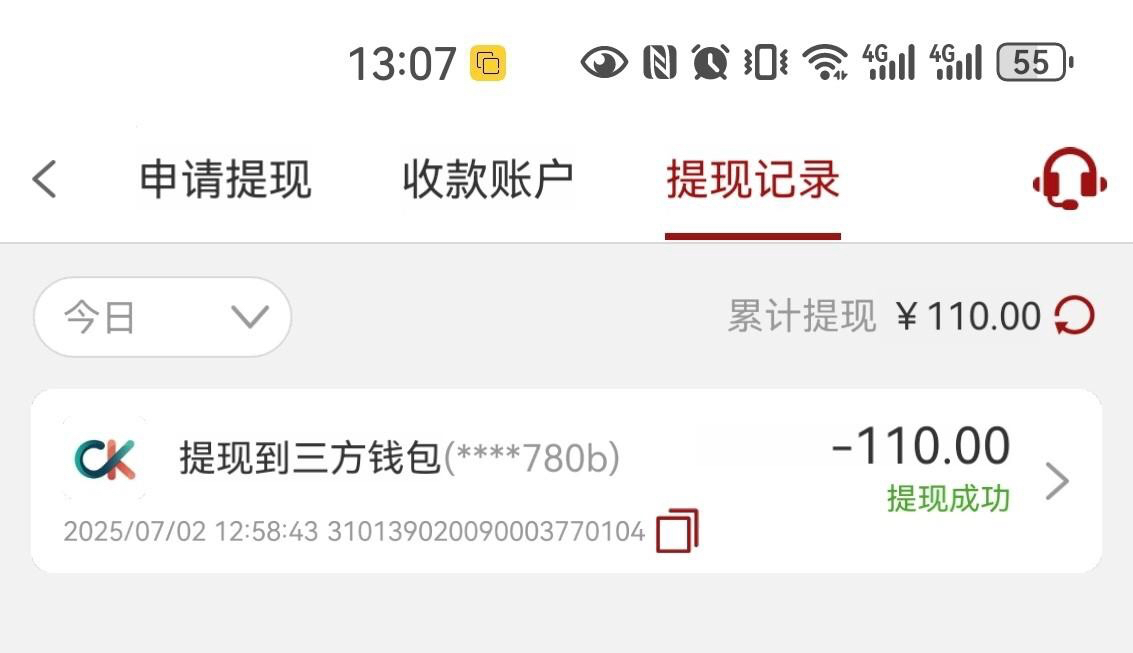Image resolution: width=1133 pixels, height=653 pixels.
Task: Expand the 今日 date filter dropdown
Action: (x=163, y=318)
